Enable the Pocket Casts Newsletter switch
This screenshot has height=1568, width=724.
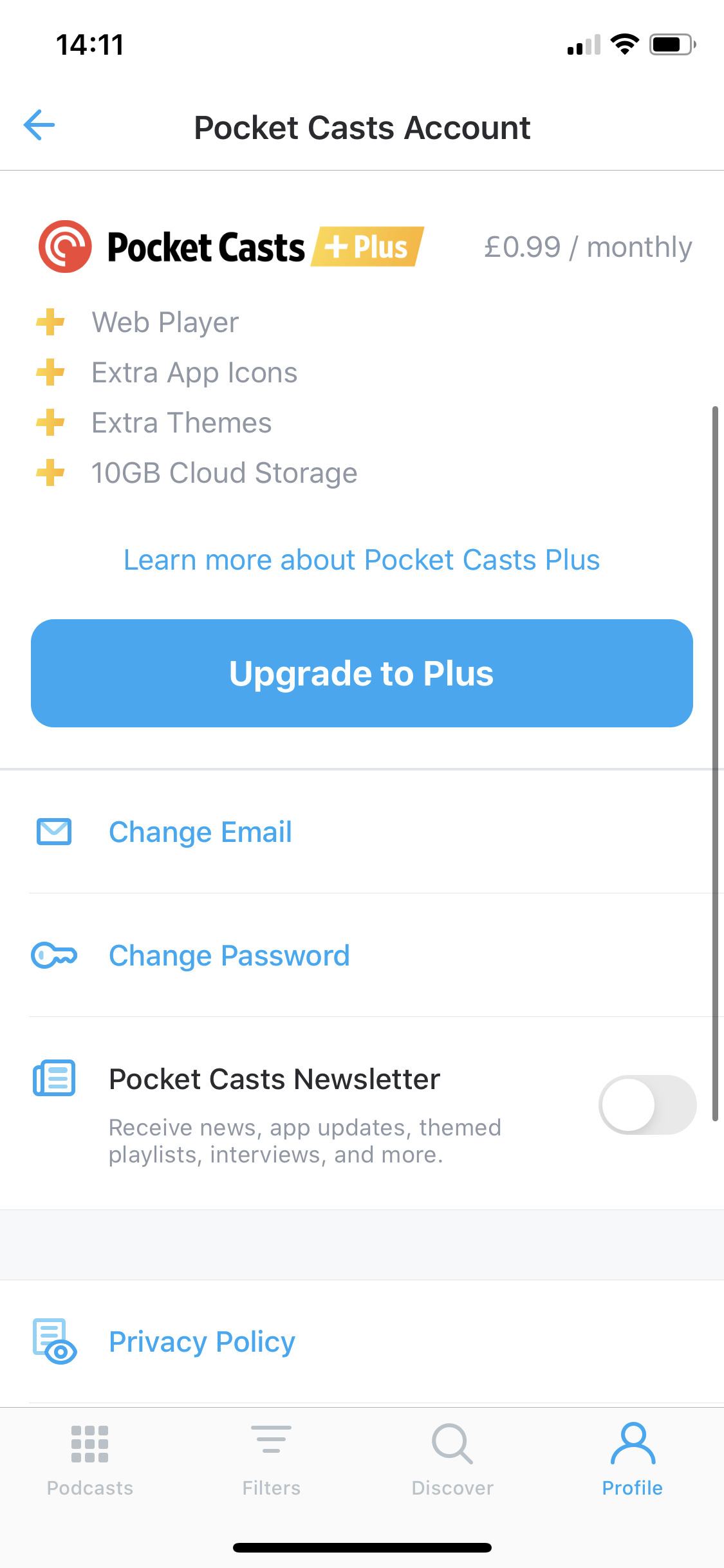tap(647, 1105)
